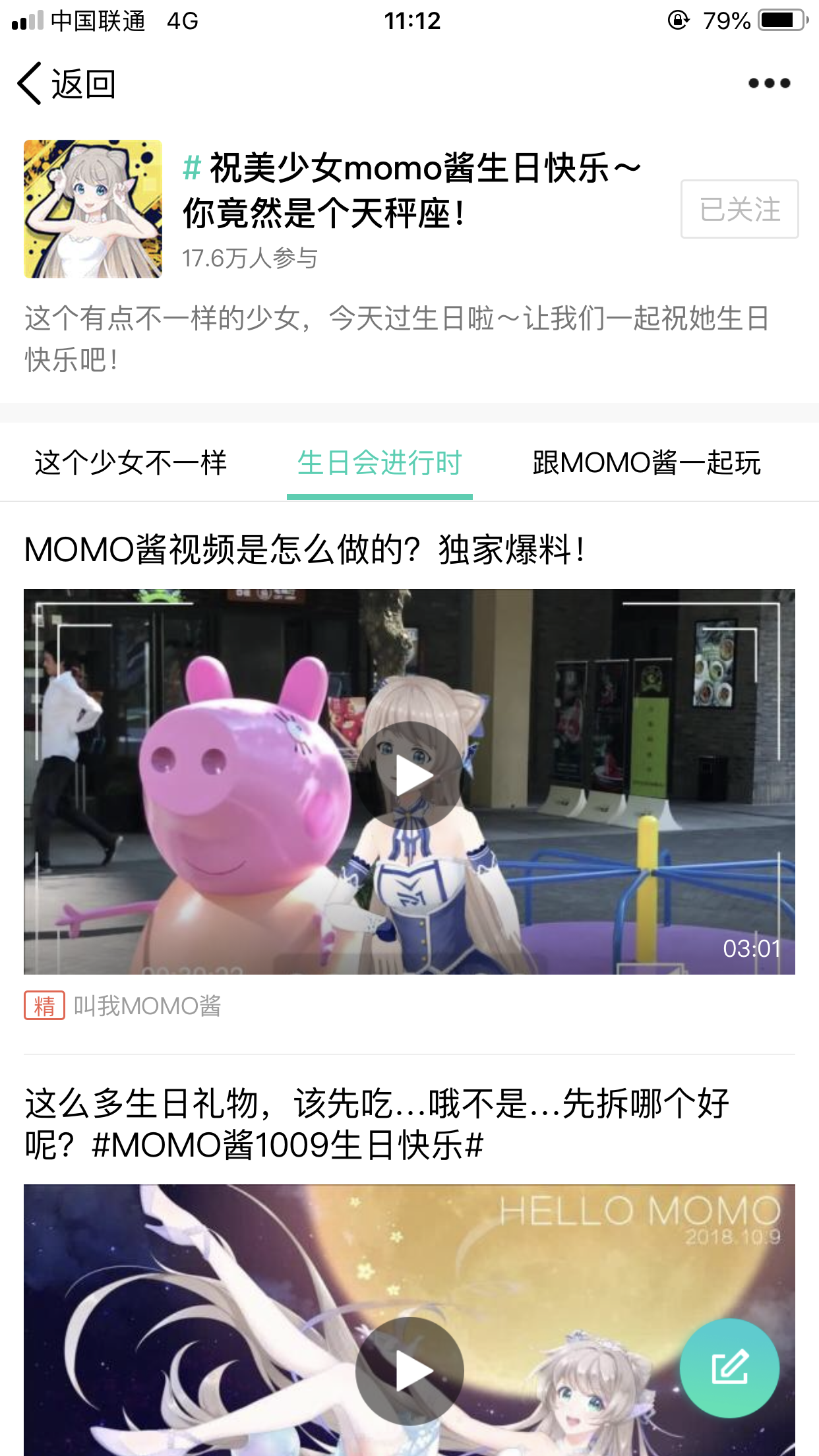The image size is (819, 1456).
Task: Open the three-dot overflow menu
Action: [x=769, y=83]
